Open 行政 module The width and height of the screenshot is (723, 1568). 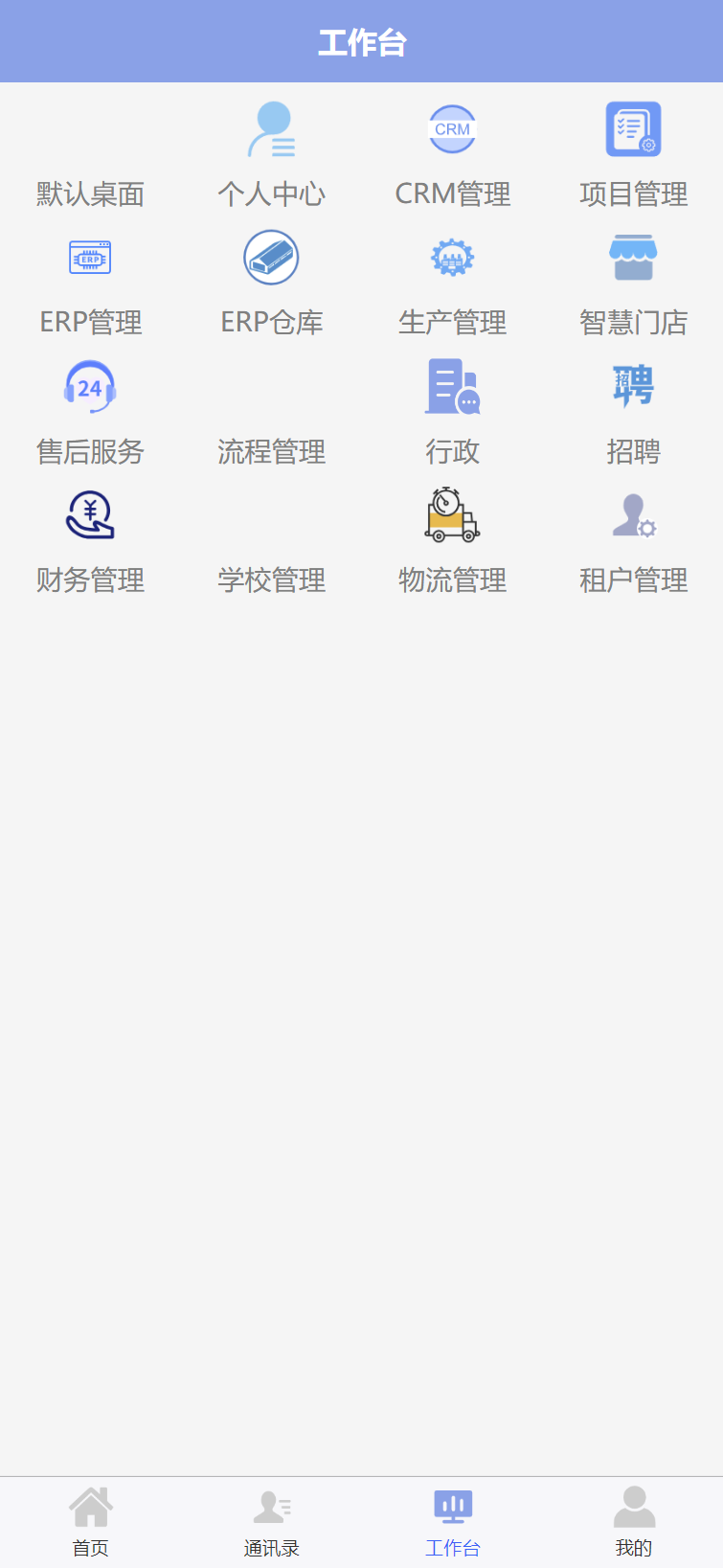452,412
